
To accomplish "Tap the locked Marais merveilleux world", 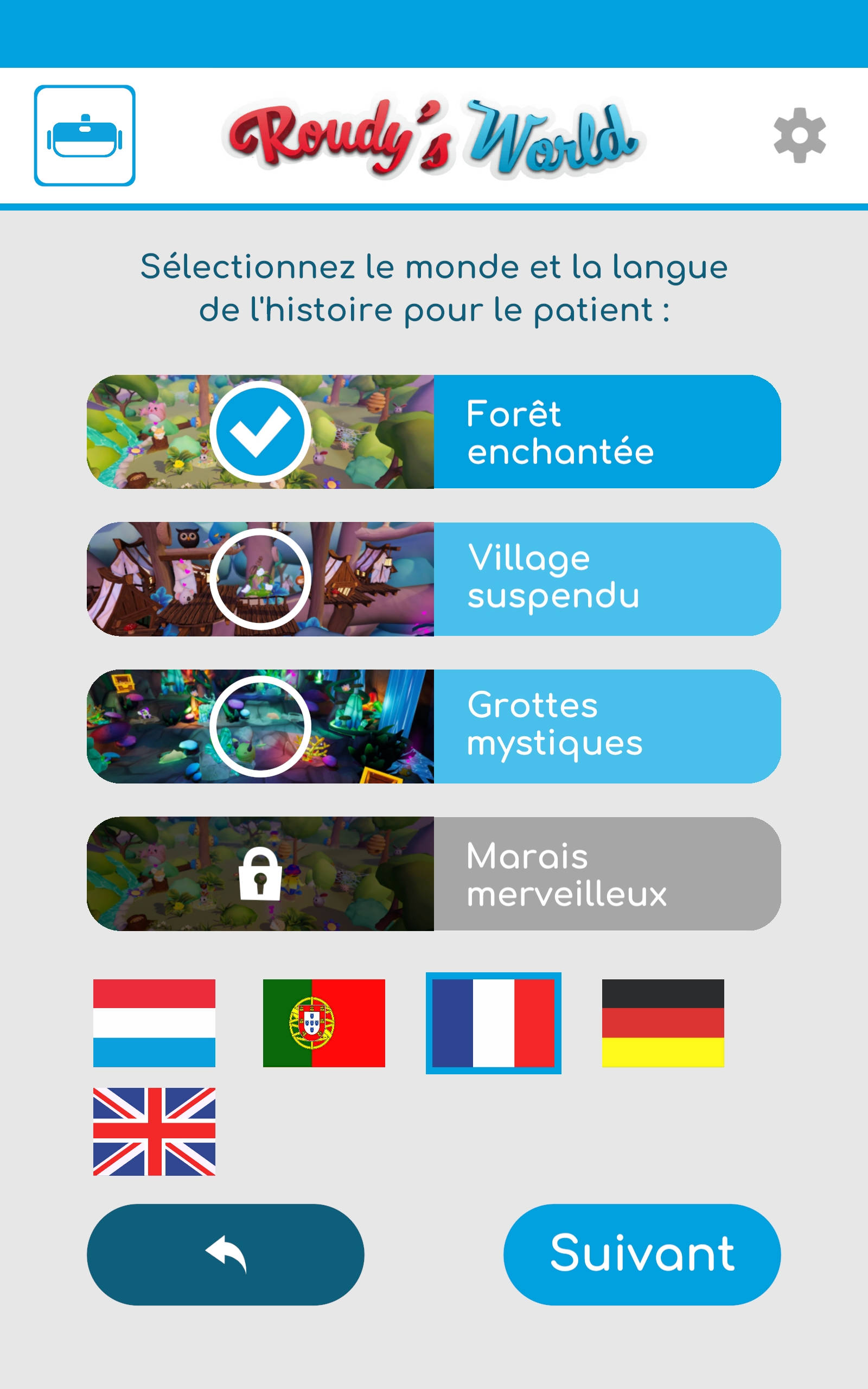I will click(x=433, y=874).
